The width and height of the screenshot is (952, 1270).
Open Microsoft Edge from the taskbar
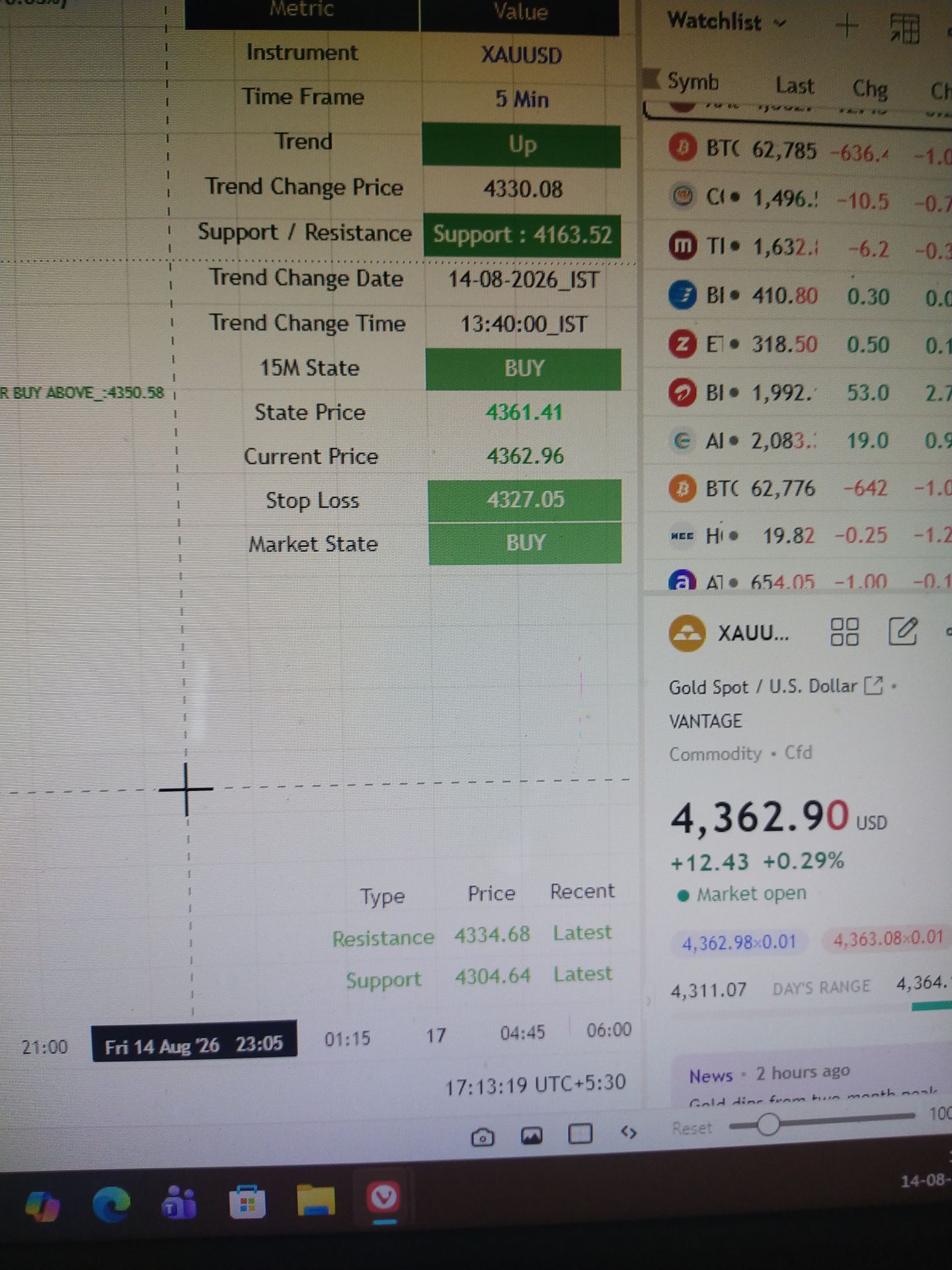[x=111, y=1204]
